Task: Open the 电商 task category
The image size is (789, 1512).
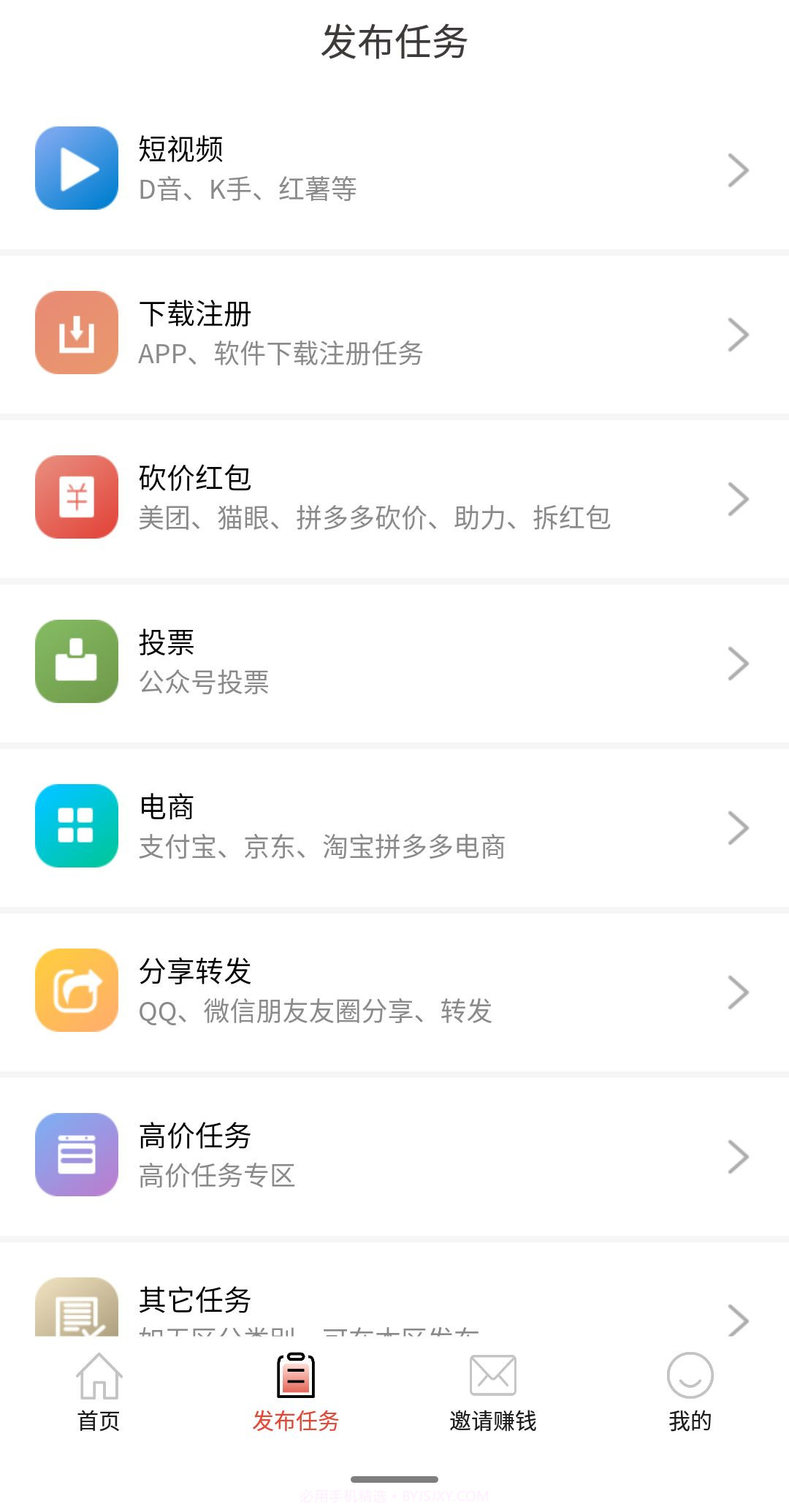Action: (394, 827)
